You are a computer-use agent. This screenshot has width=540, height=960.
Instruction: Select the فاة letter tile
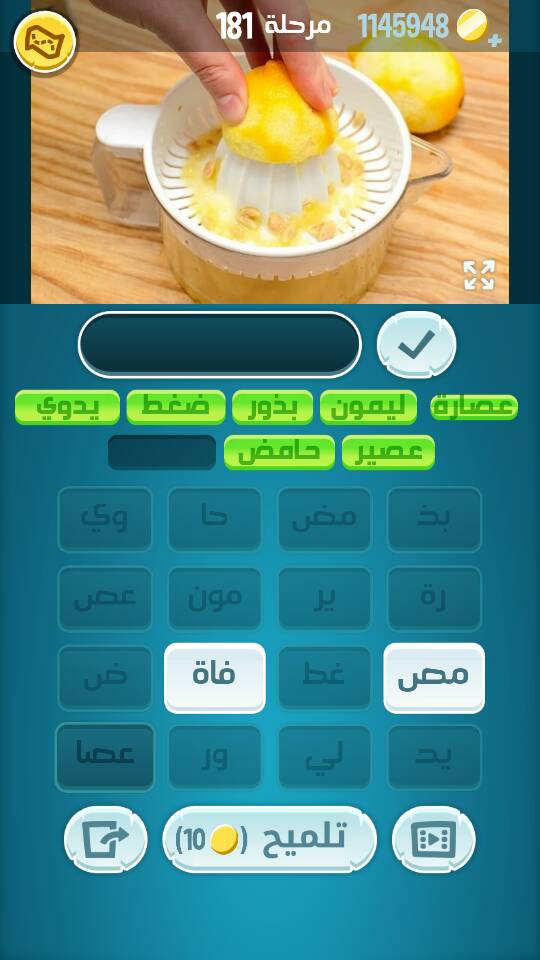215,677
